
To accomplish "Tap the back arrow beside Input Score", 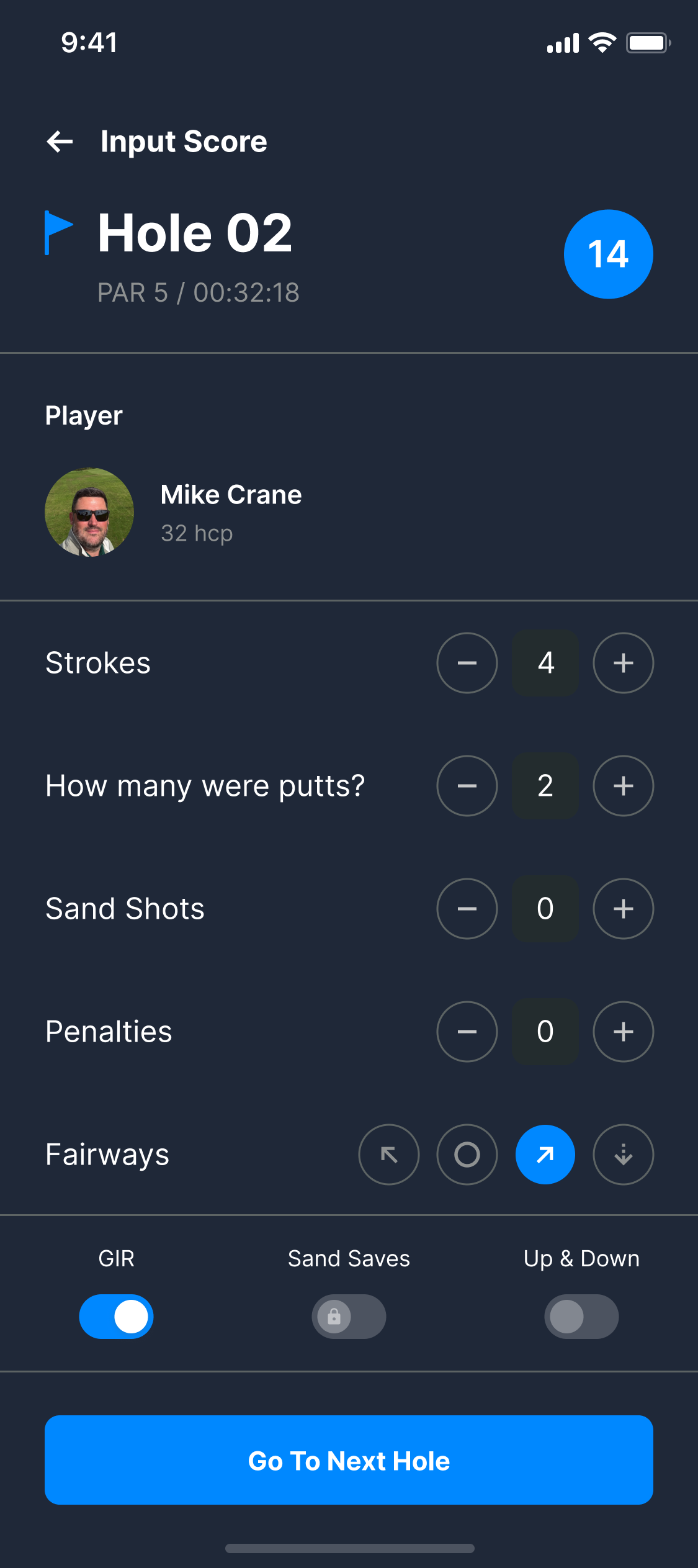I will pos(59,142).
